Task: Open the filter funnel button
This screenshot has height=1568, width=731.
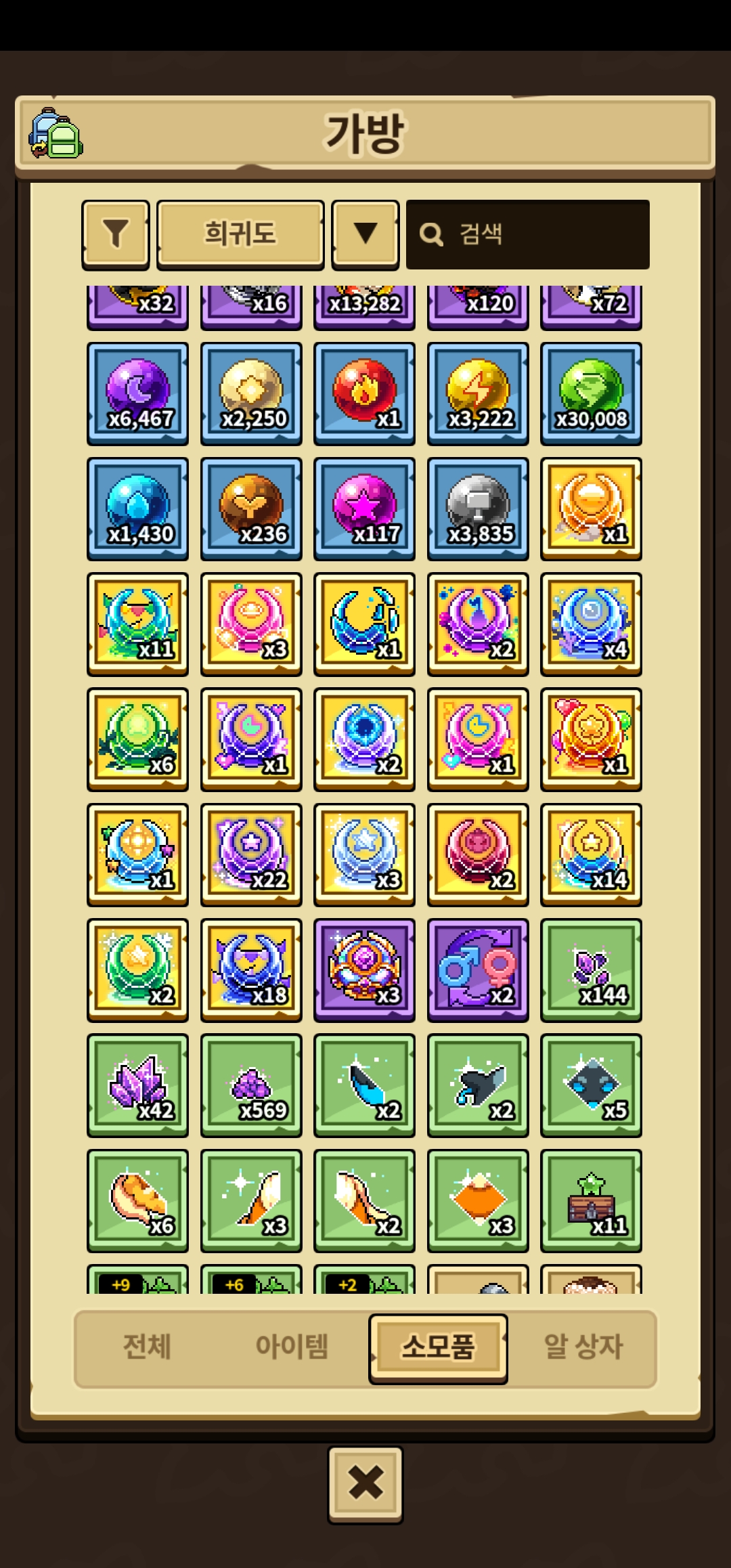Action: tap(116, 234)
